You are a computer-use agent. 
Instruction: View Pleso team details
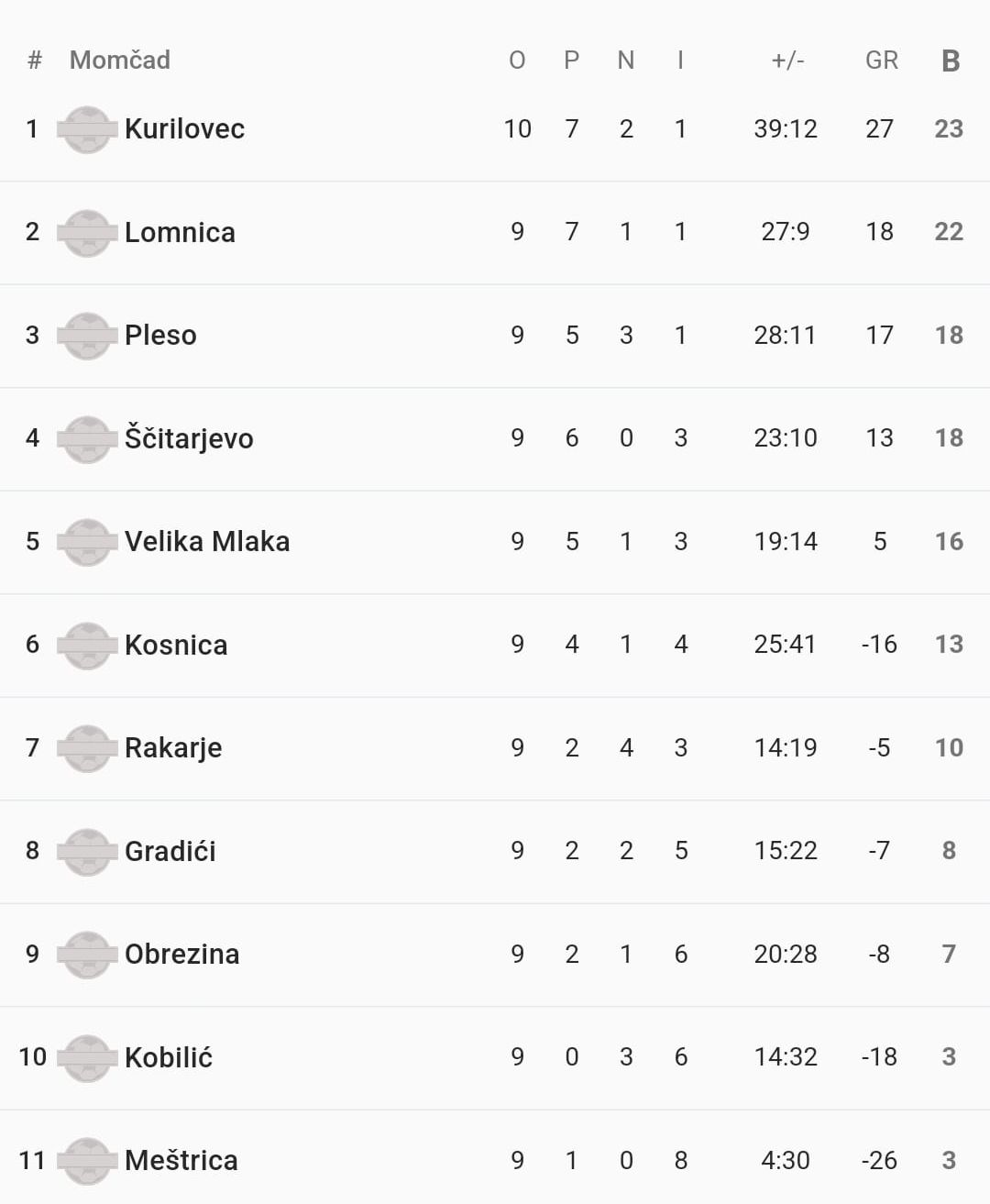[x=160, y=336]
